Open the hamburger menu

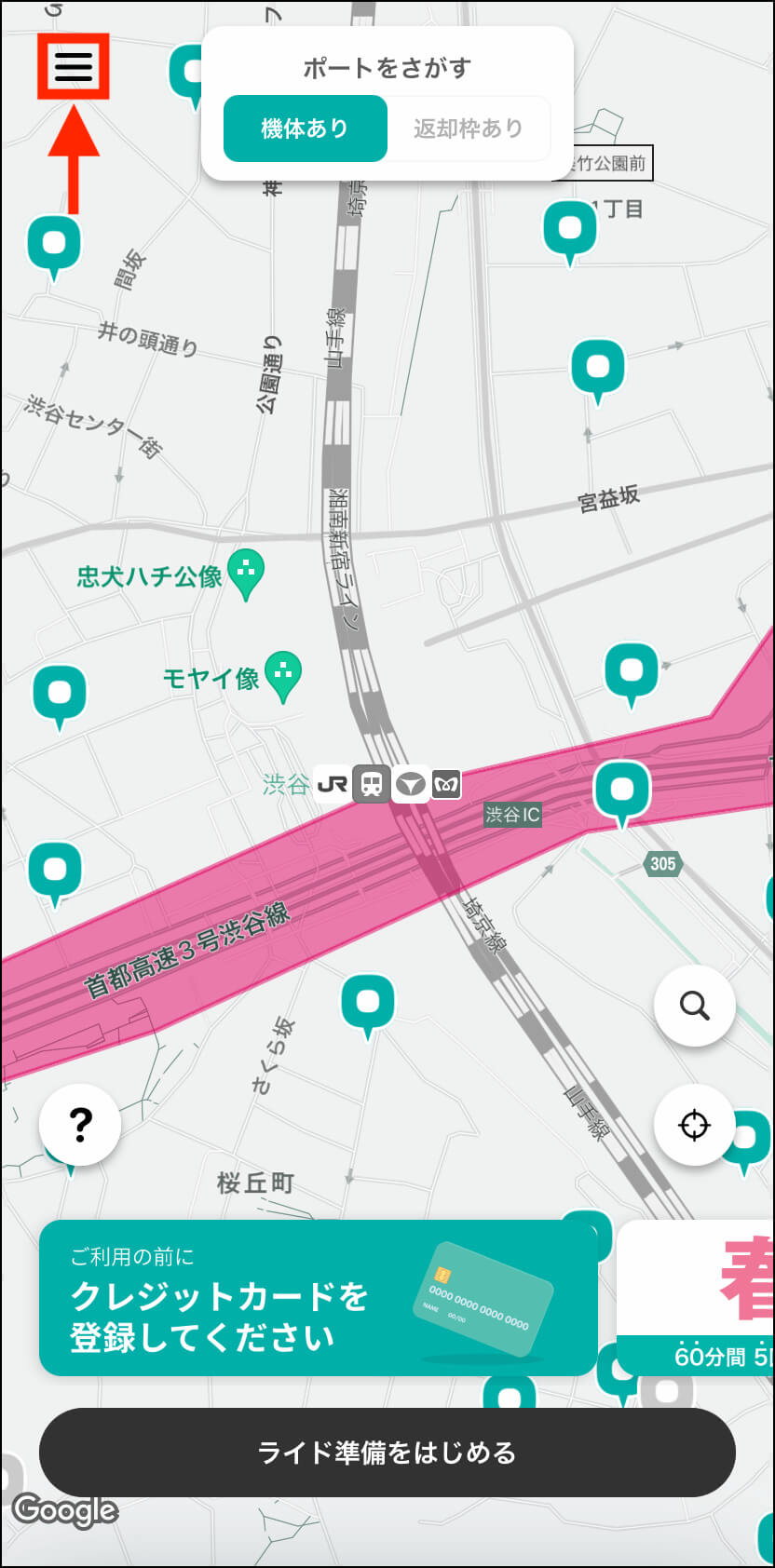(74, 66)
